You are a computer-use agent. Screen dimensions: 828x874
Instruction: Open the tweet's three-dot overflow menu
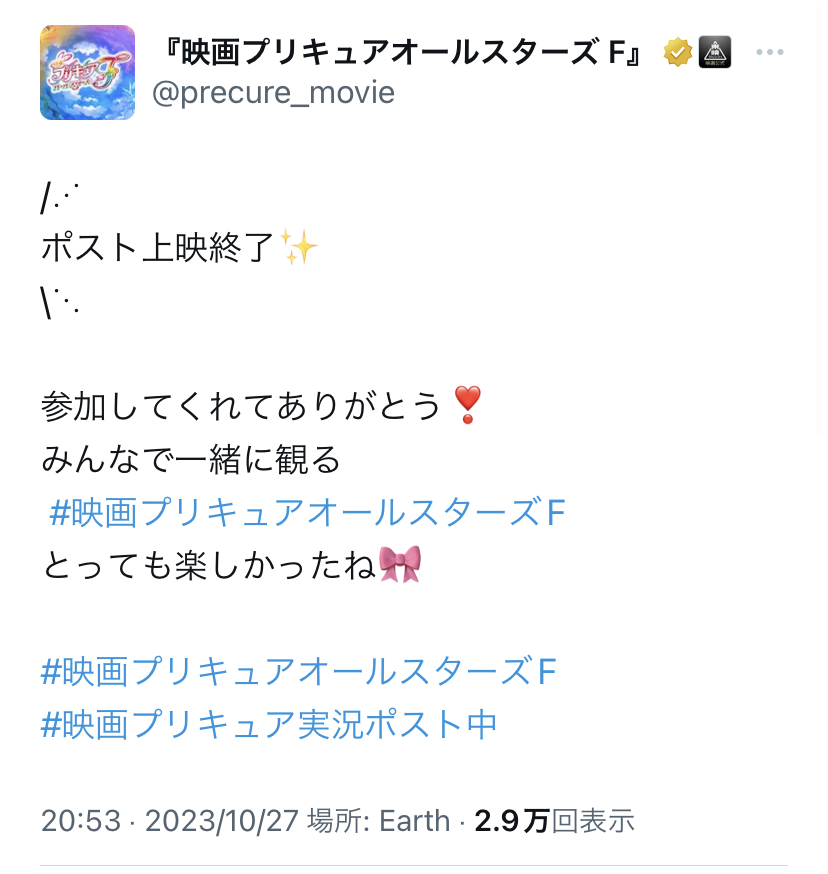769,53
